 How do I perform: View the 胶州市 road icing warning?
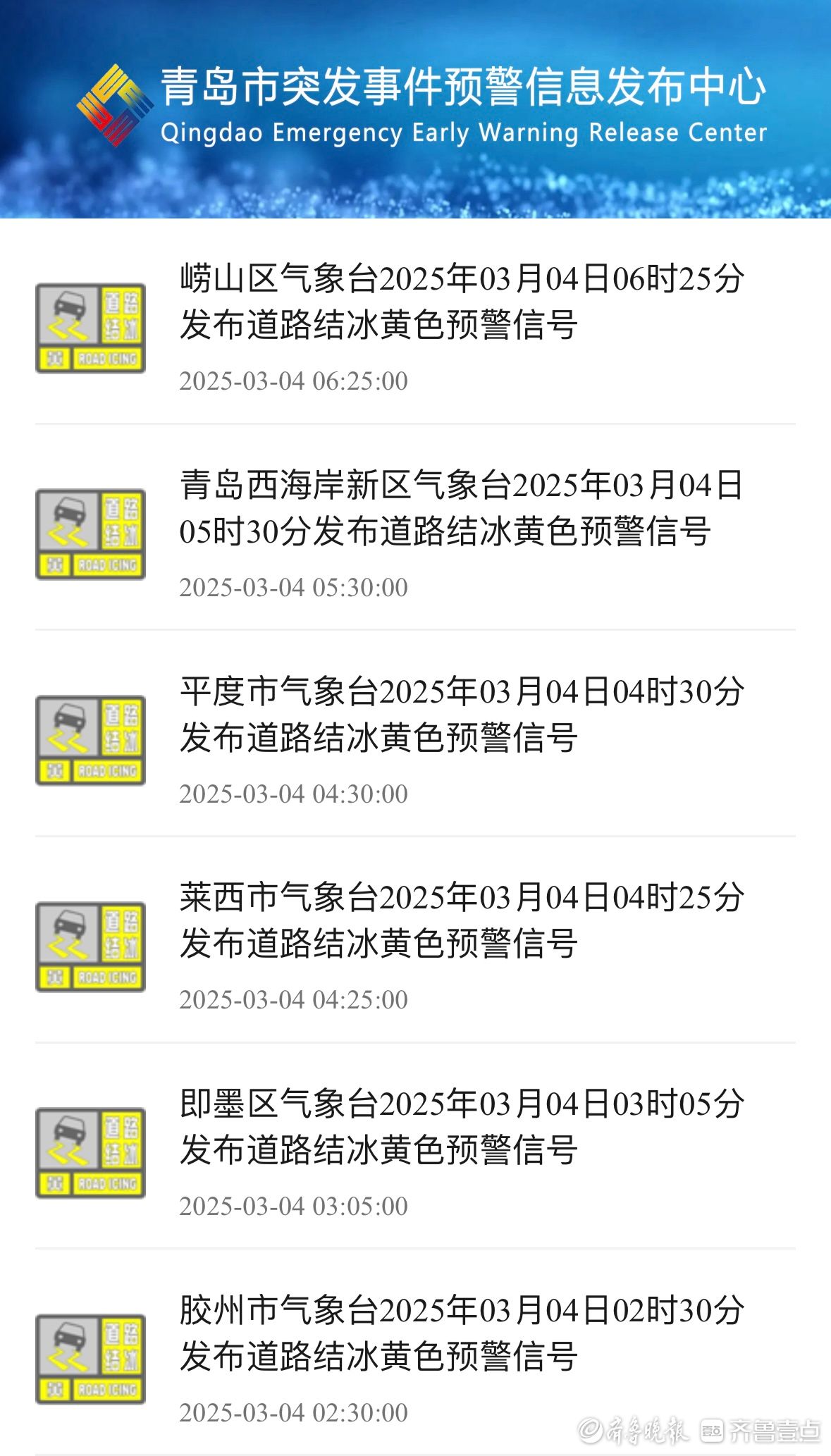415,1352
